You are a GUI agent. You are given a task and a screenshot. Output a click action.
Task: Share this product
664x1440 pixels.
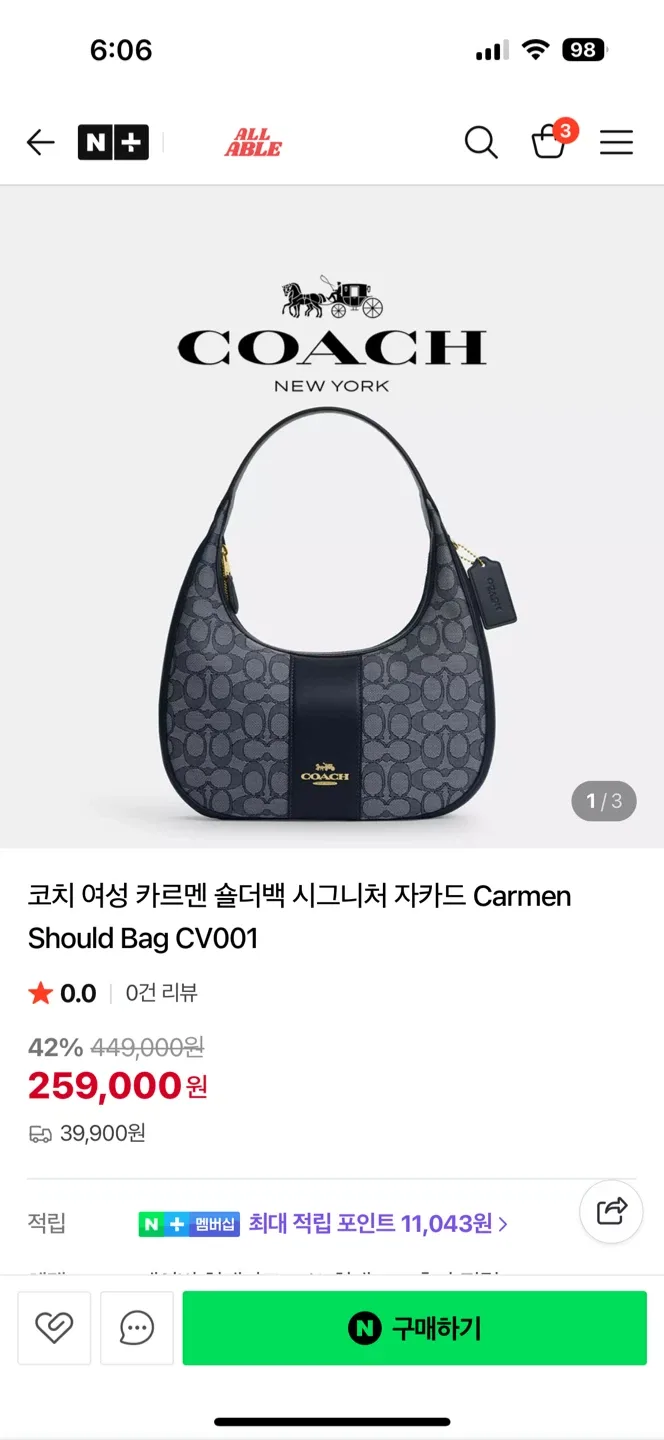coord(611,1211)
